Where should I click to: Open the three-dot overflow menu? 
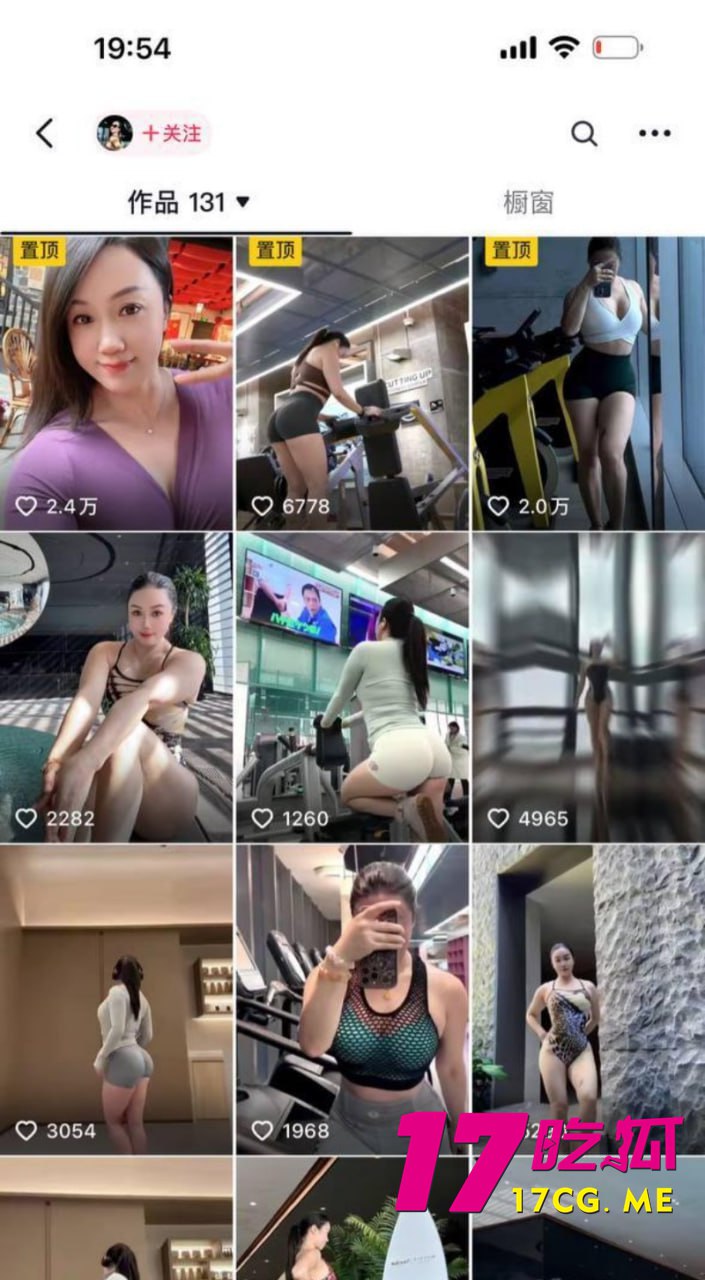click(x=654, y=133)
